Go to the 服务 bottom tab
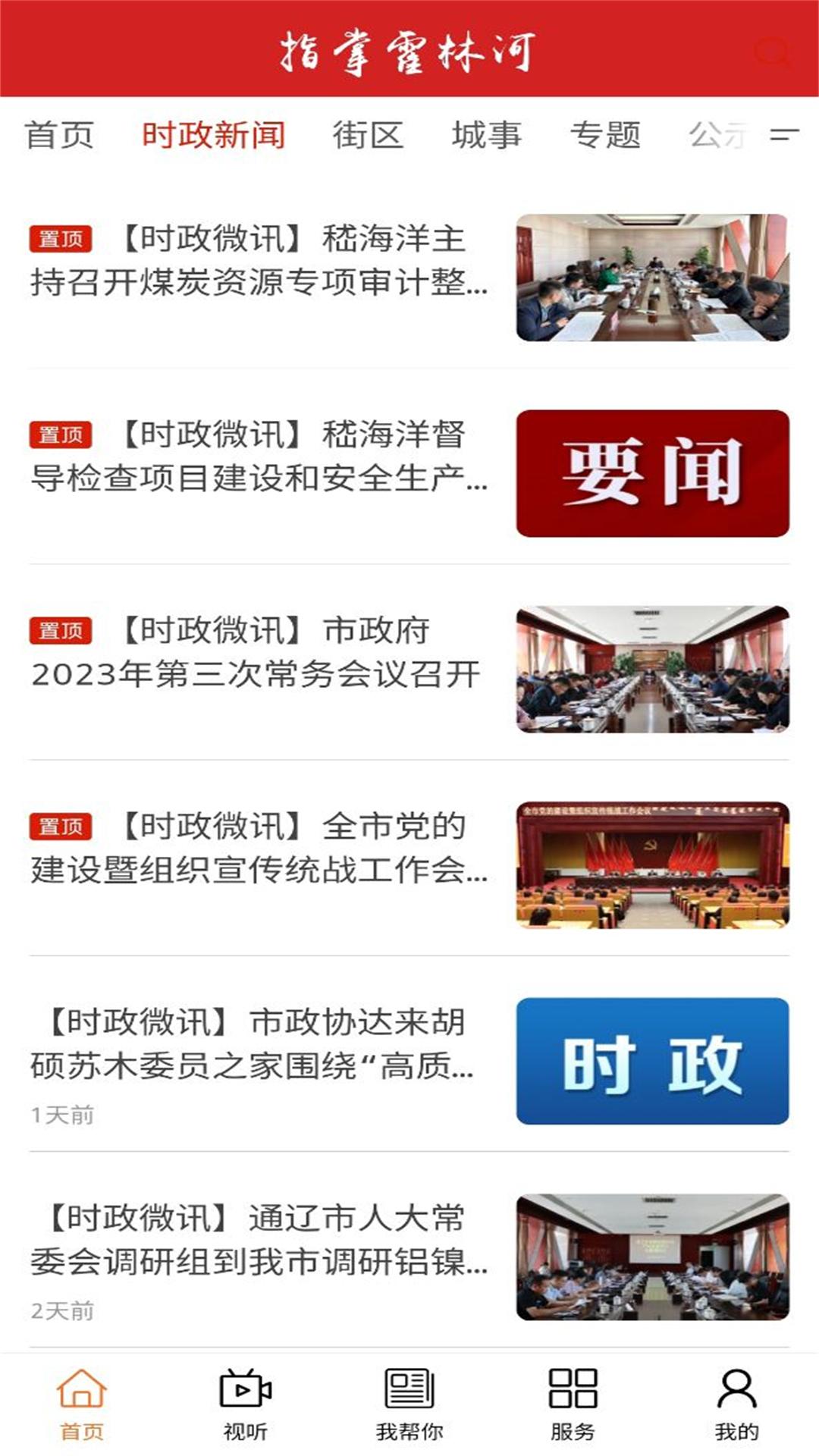 tap(573, 1404)
